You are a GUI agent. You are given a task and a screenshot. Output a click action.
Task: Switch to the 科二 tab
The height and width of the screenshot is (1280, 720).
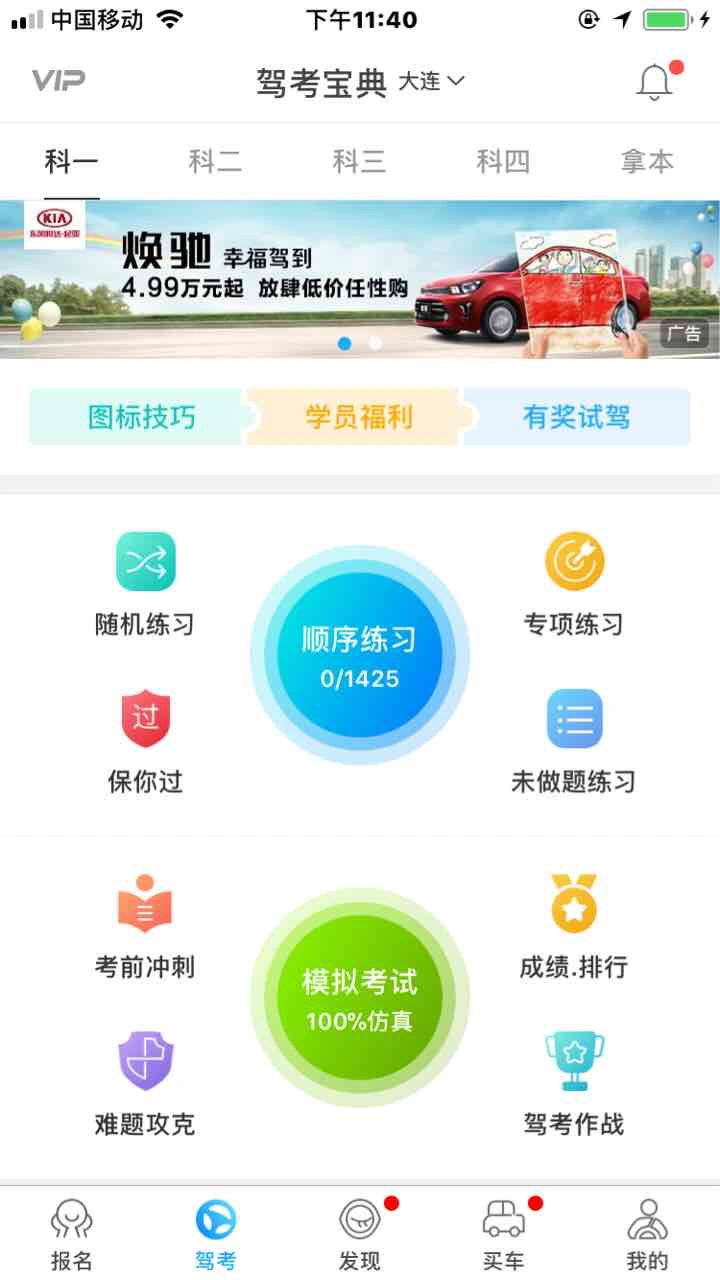tap(215, 161)
